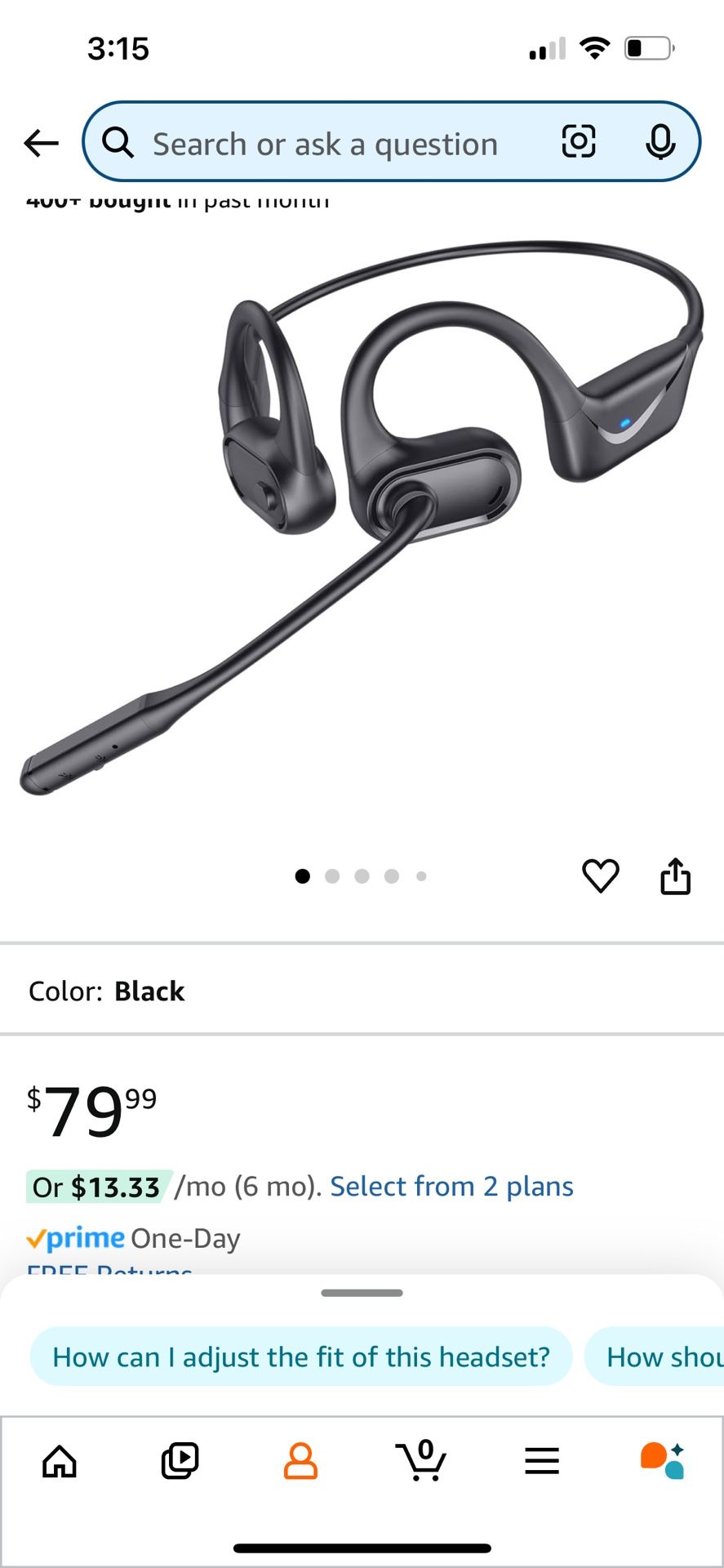Tap the share icon for this product
Screen dimensions: 724x1568
pyautogui.click(x=675, y=876)
